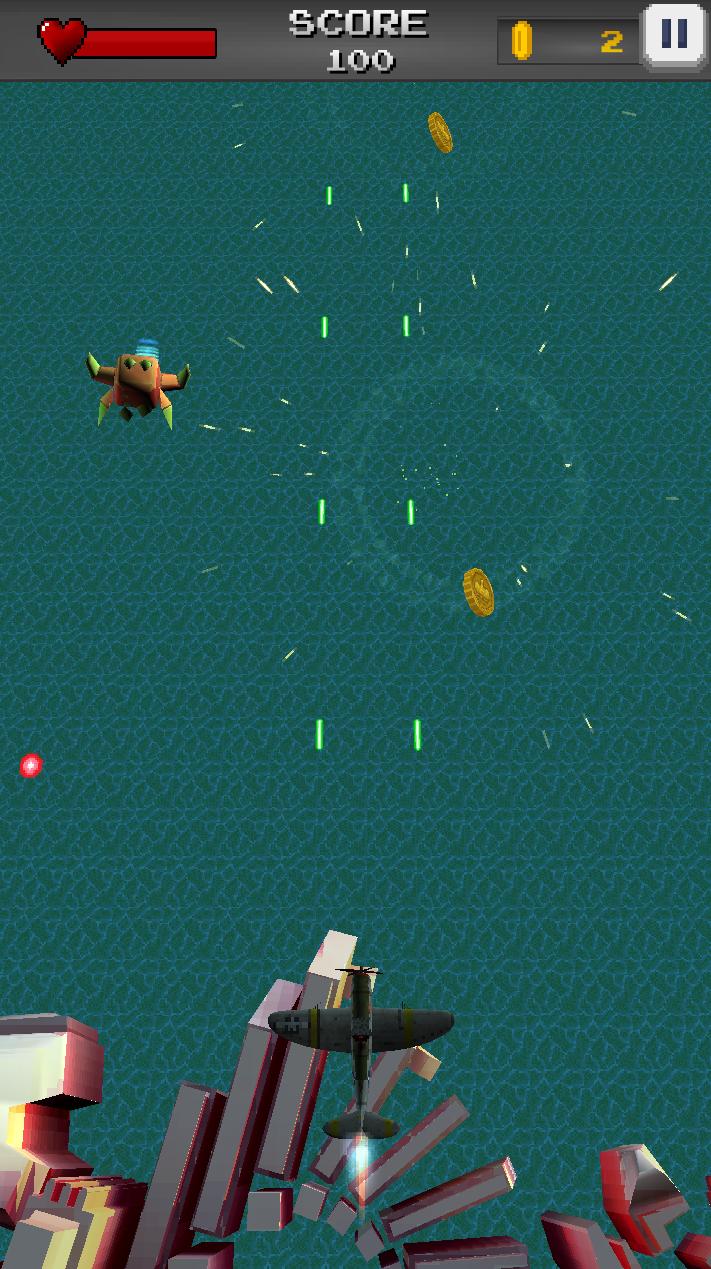Pause the game
Viewport: 711px width, 1269px height.
(675, 36)
